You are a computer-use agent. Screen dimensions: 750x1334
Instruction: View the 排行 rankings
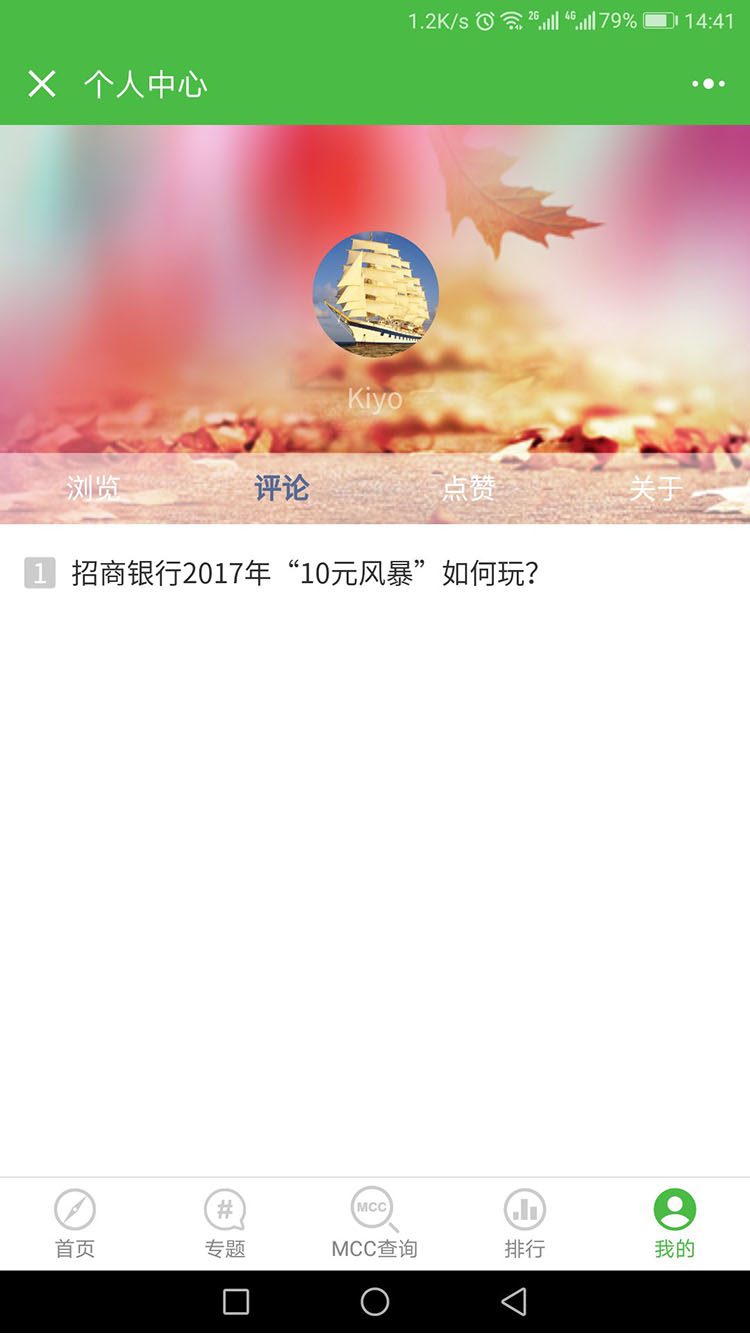pos(525,1223)
